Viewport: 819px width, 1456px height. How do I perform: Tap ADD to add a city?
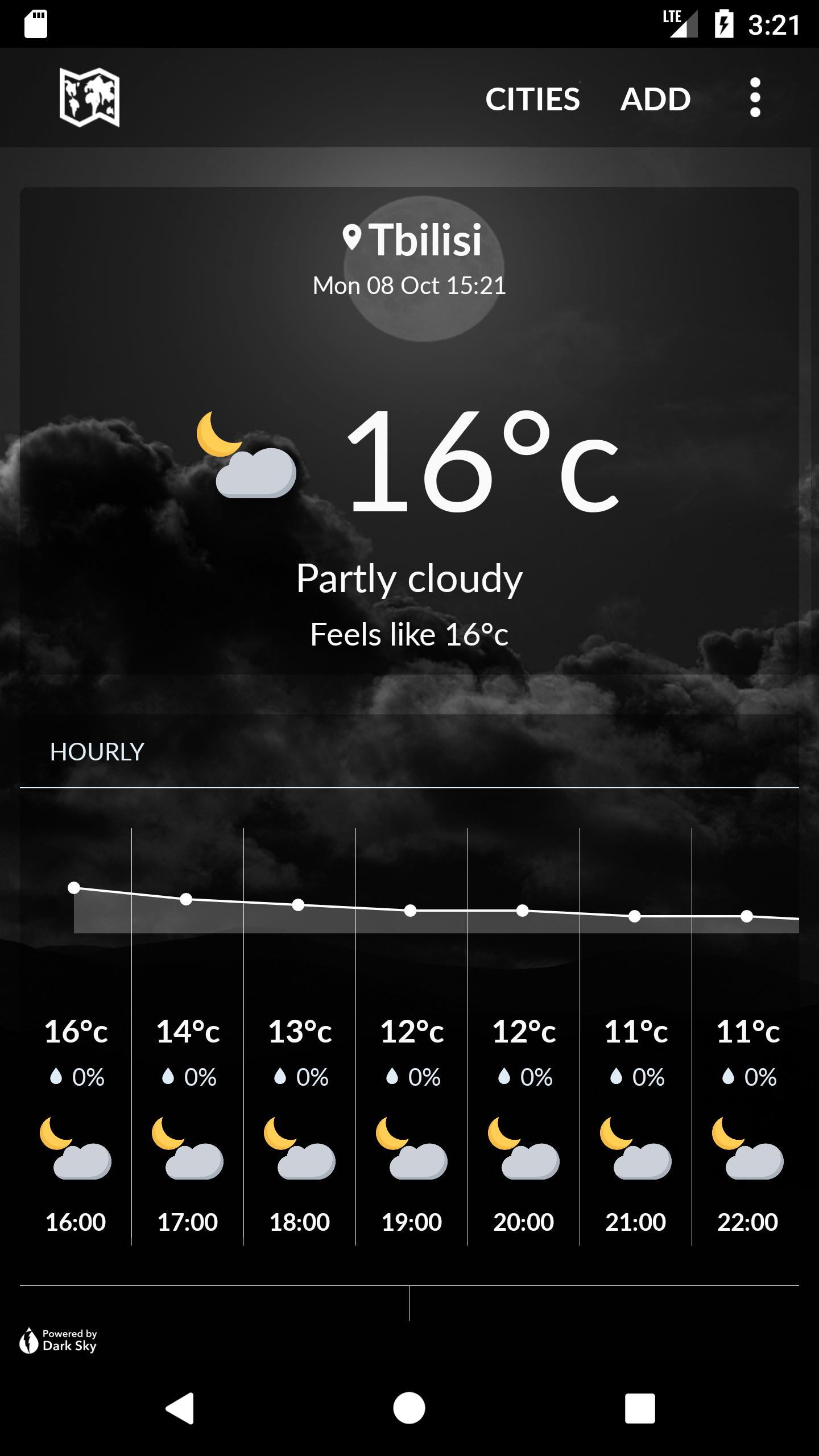pyautogui.click(x=655, y=99)
